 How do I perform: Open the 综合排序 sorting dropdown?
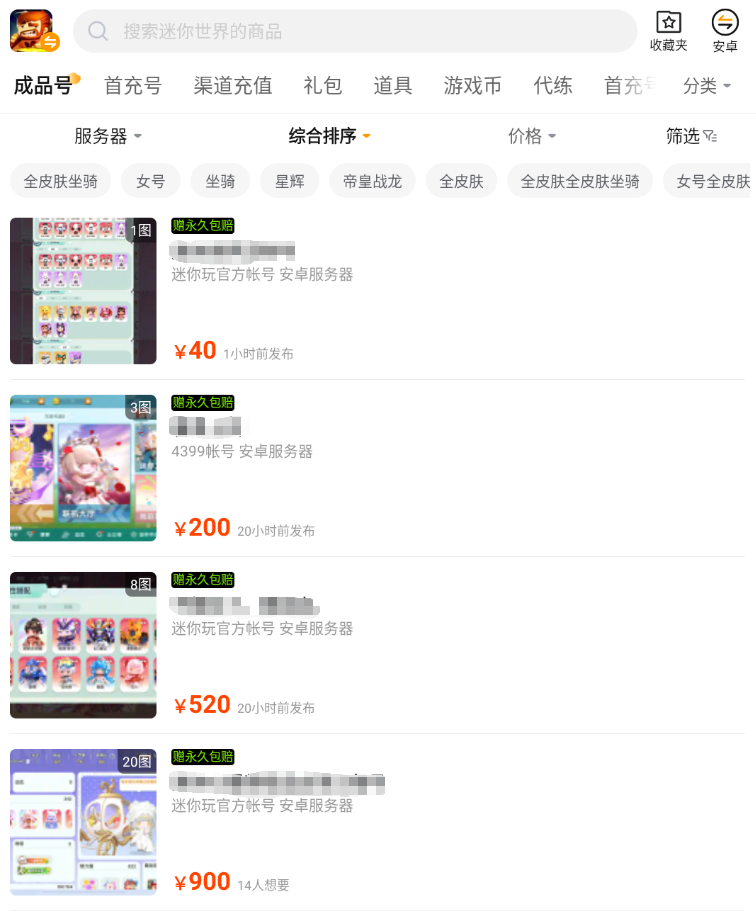330,136
